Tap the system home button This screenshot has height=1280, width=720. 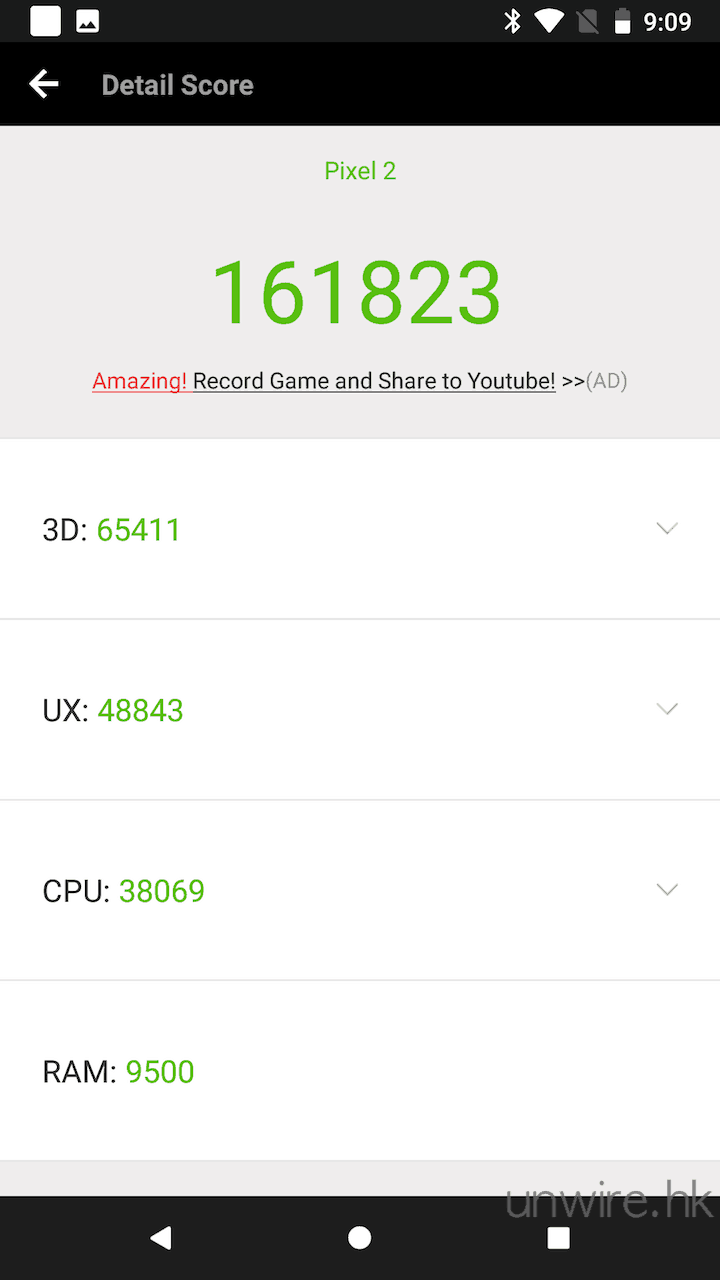click(360, 1238)
